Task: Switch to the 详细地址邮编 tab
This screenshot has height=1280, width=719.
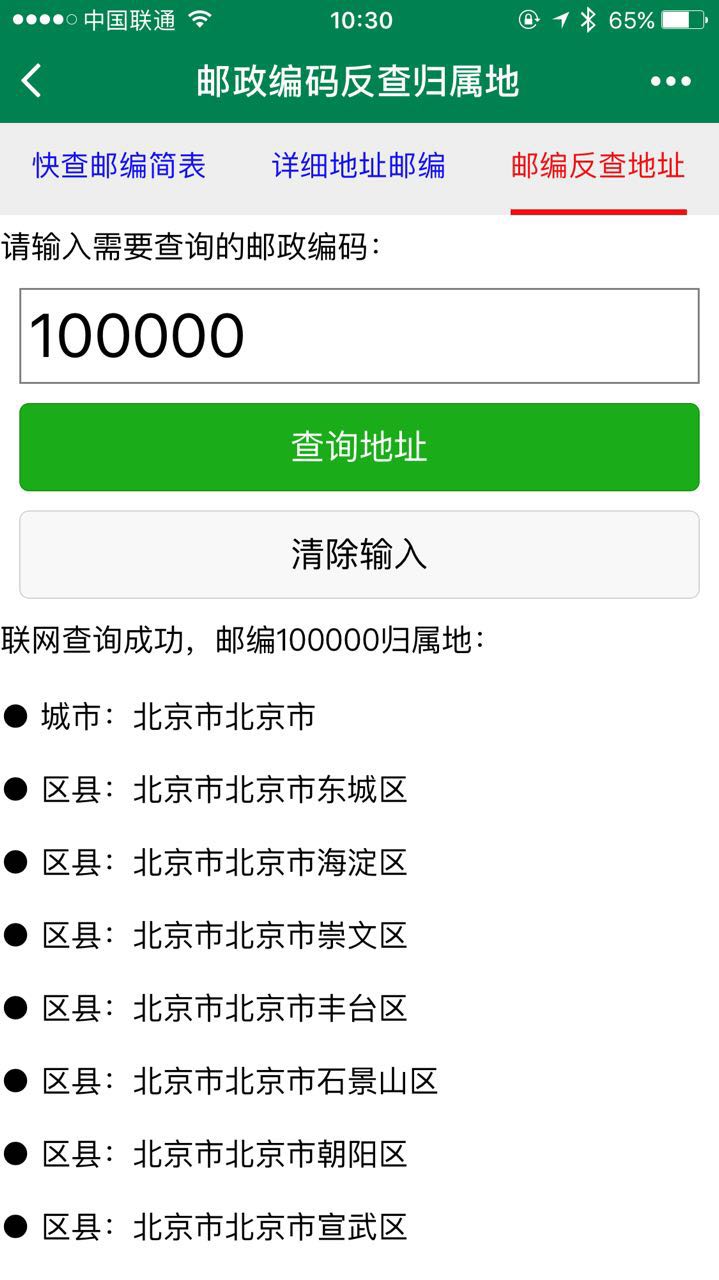Action: pos(359,166)
